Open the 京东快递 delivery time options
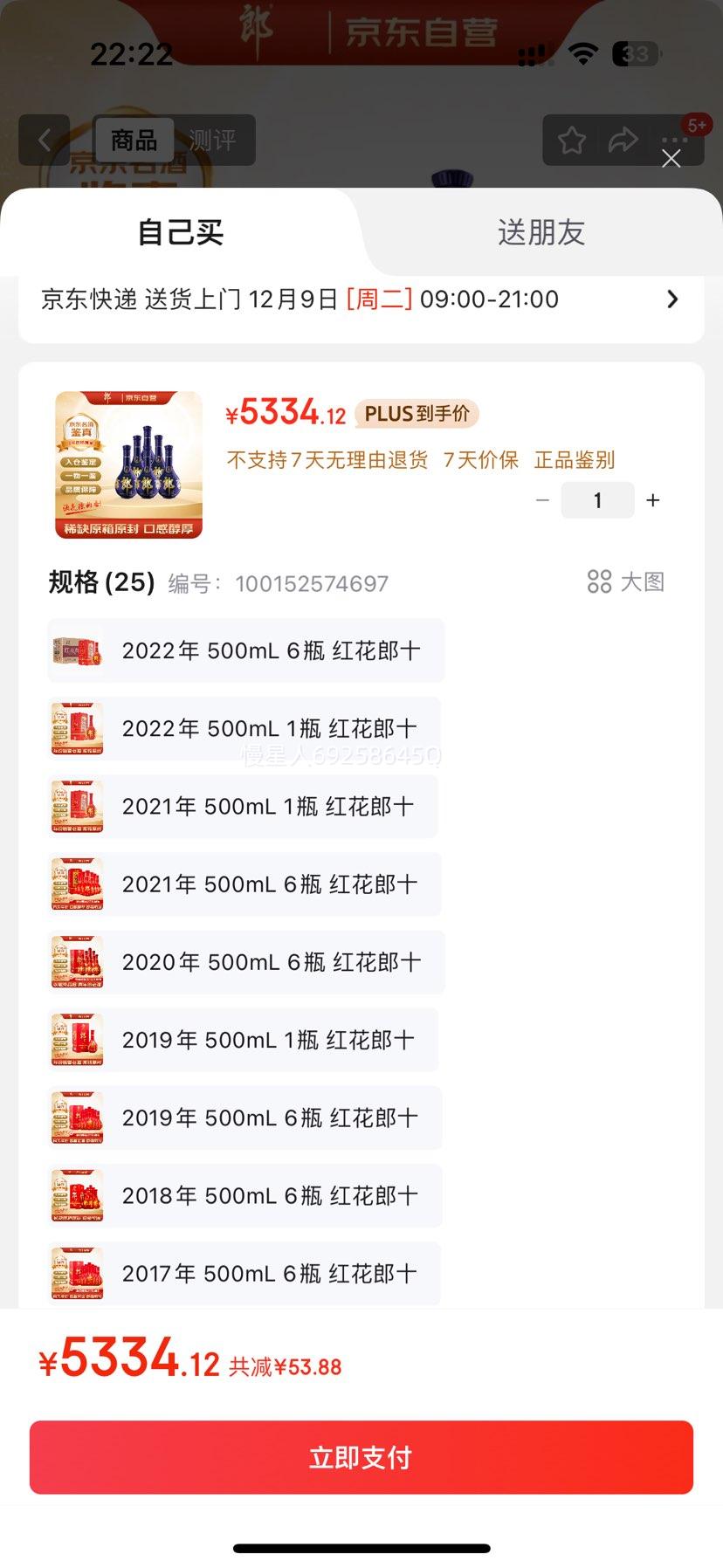The image size is (723, 1568). 360,299
